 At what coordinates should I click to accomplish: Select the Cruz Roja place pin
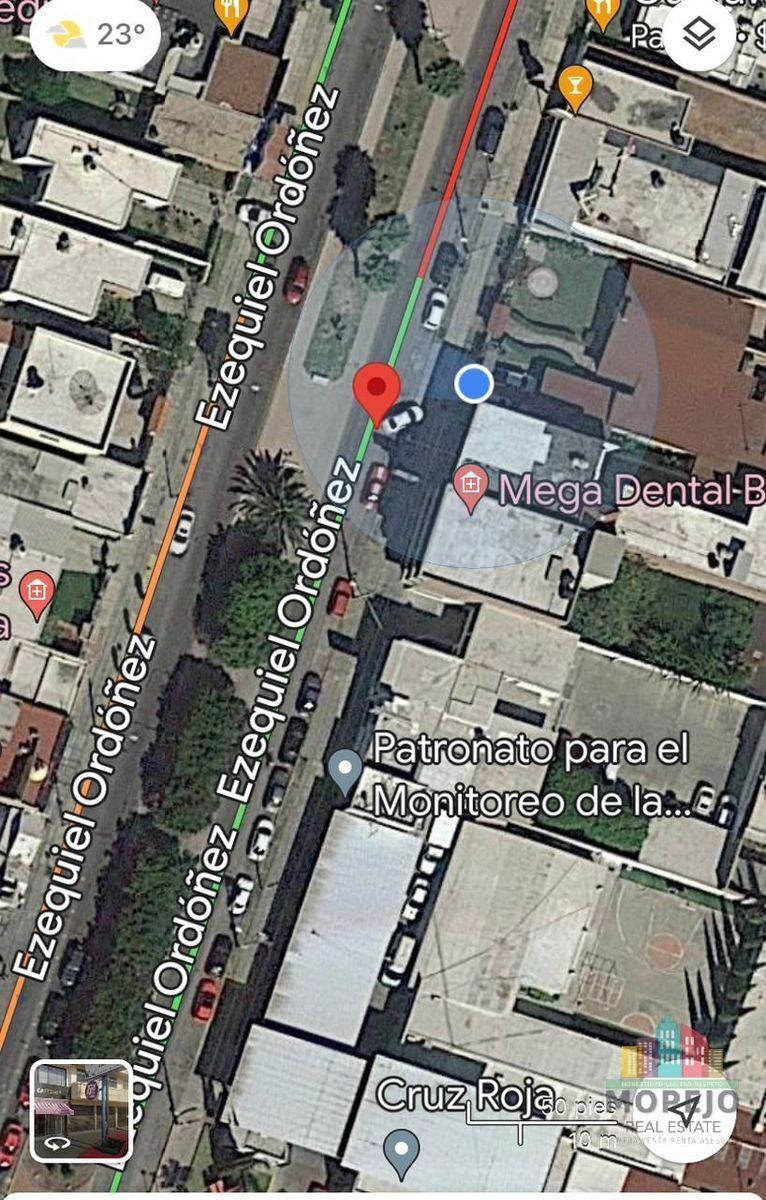[x=402, y=1151]
